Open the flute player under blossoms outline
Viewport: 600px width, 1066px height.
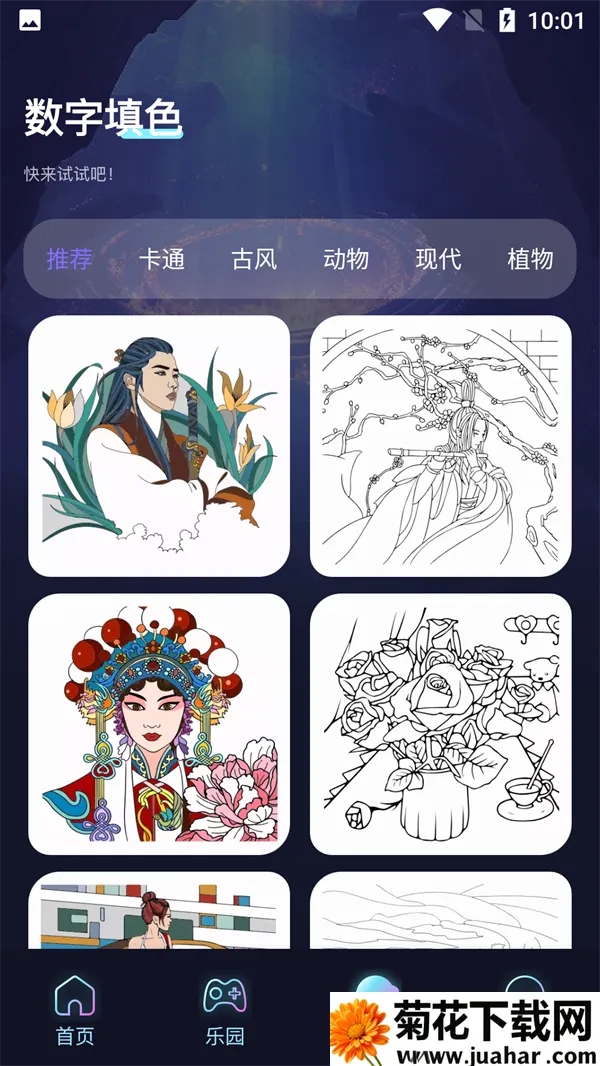point(441,446)
